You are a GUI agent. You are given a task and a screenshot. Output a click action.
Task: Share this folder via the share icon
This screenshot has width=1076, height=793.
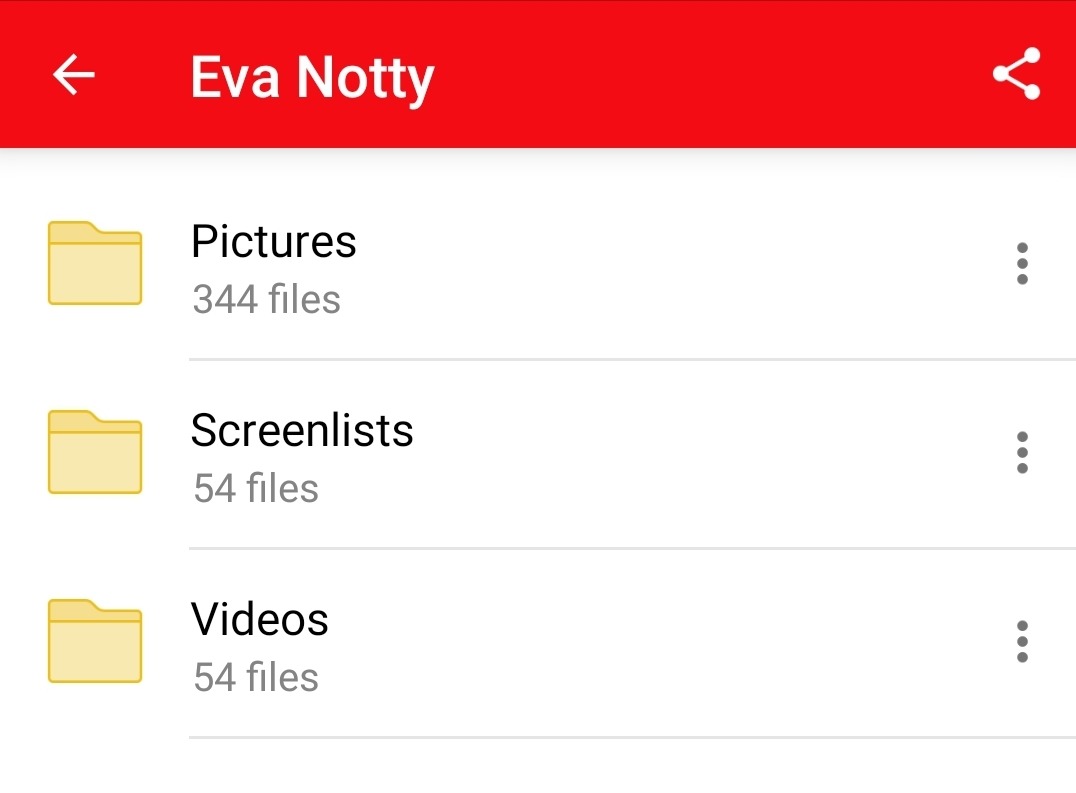1017,75
